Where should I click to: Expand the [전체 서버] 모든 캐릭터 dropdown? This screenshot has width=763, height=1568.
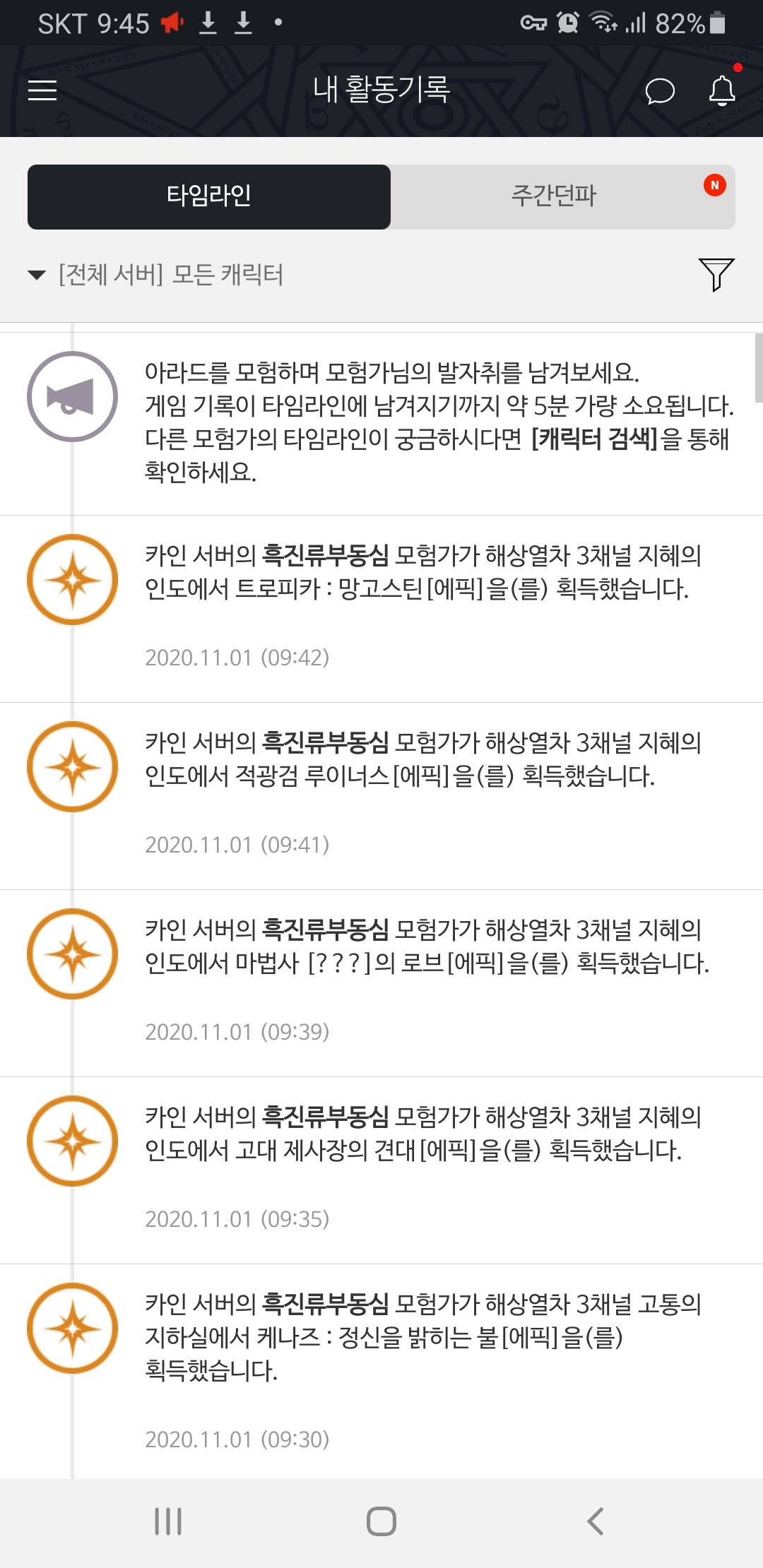[x=155, y=275]
